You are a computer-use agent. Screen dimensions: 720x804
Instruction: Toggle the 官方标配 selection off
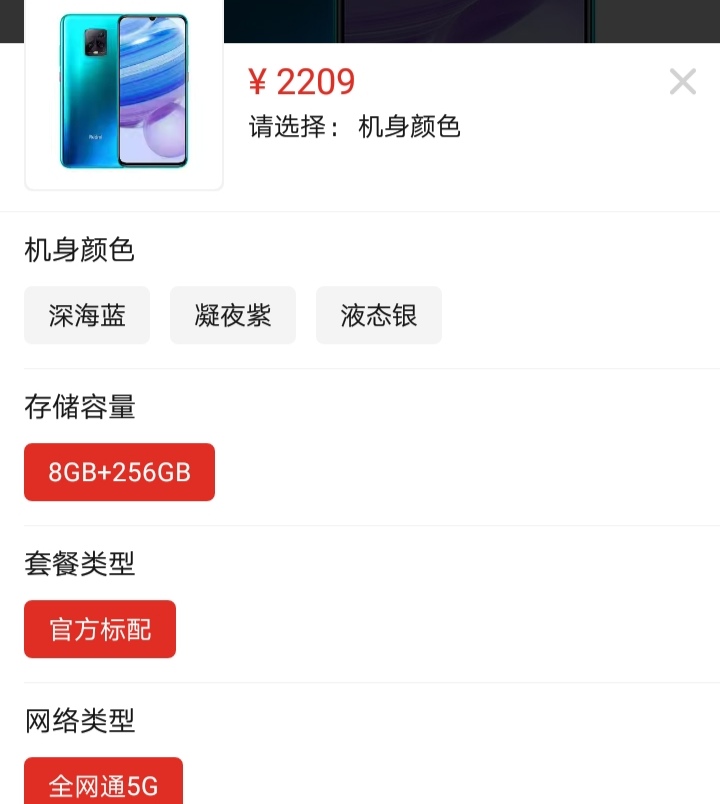click(99, 628)
